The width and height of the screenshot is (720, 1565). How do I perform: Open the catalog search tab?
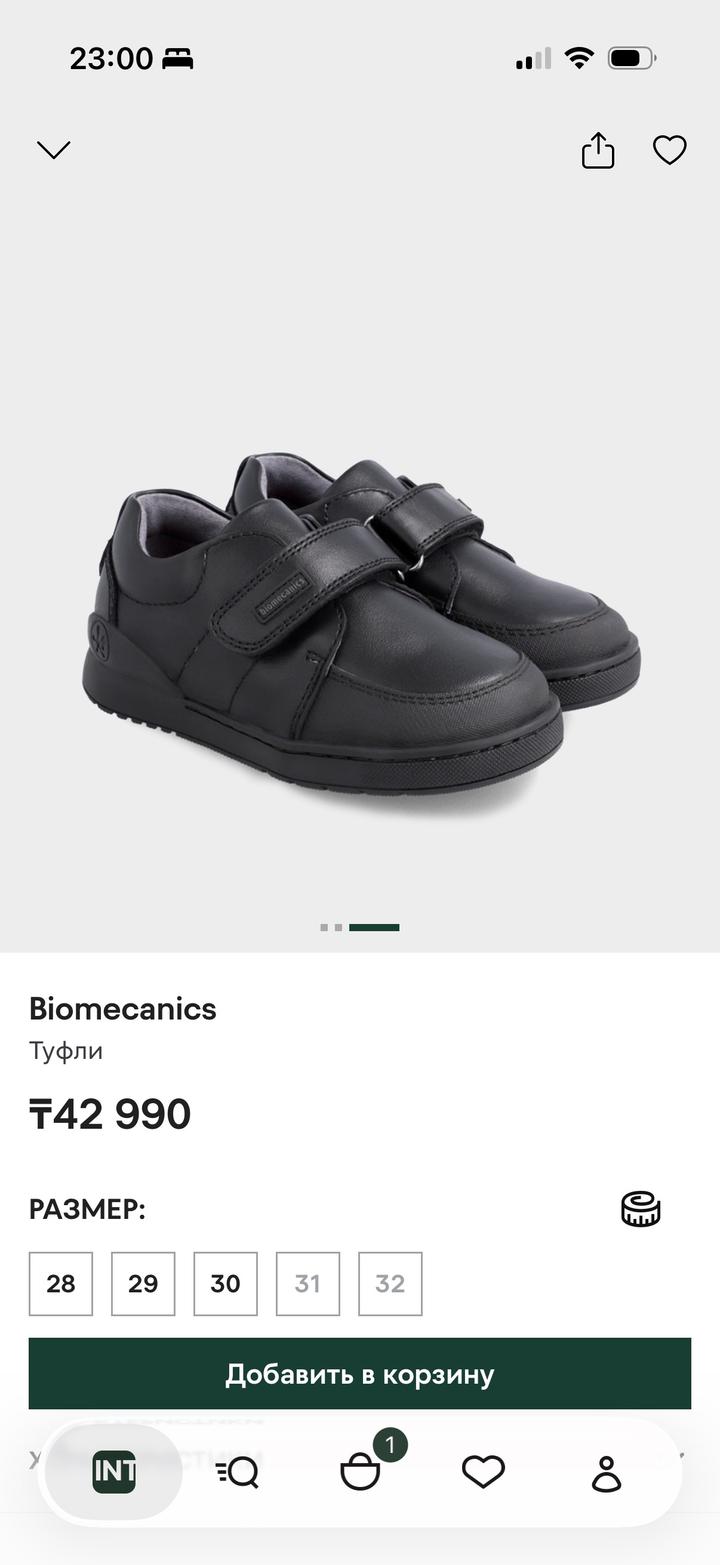coord(237,1472)
